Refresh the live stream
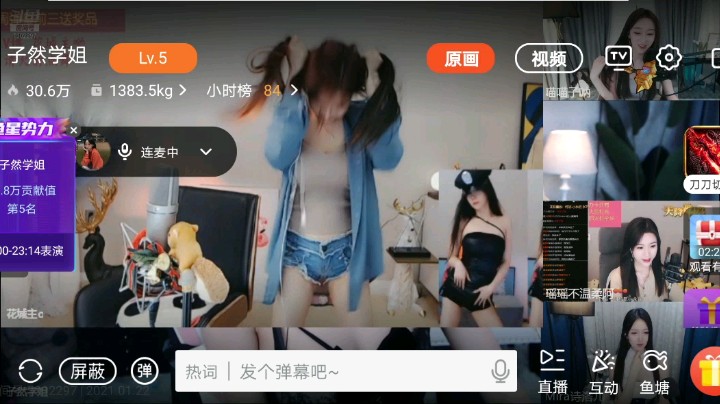Image resolution: width=720 pixels, height=404 pixels. pos(30,371)
